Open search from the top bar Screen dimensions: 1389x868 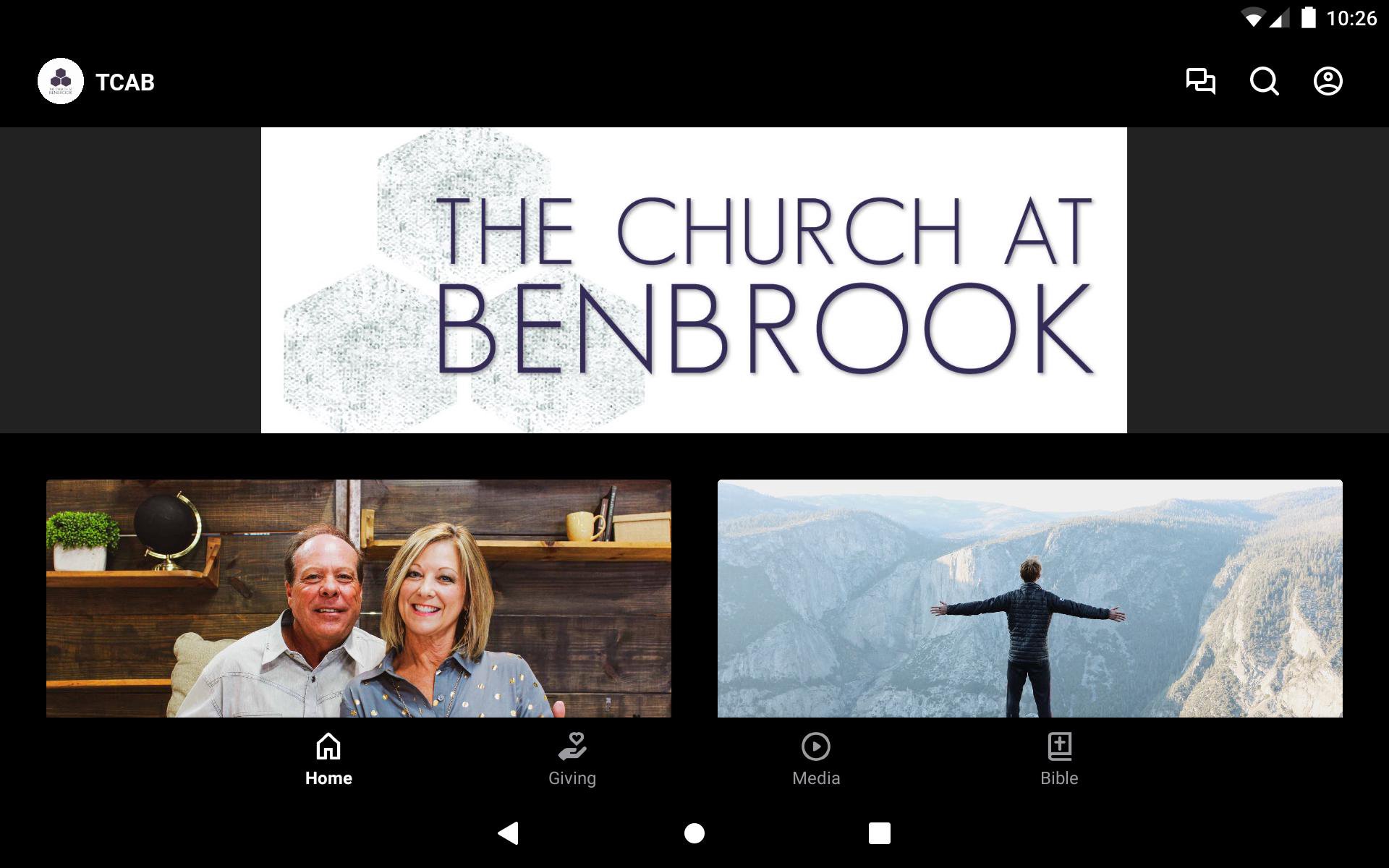pyautogui.click(x=1264, y=81)
